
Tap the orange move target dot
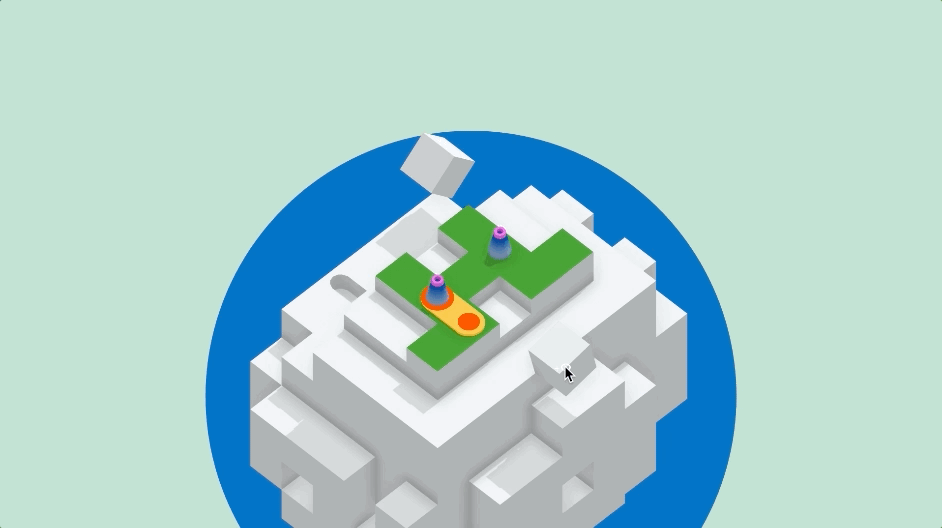click(x=467, y=322)
